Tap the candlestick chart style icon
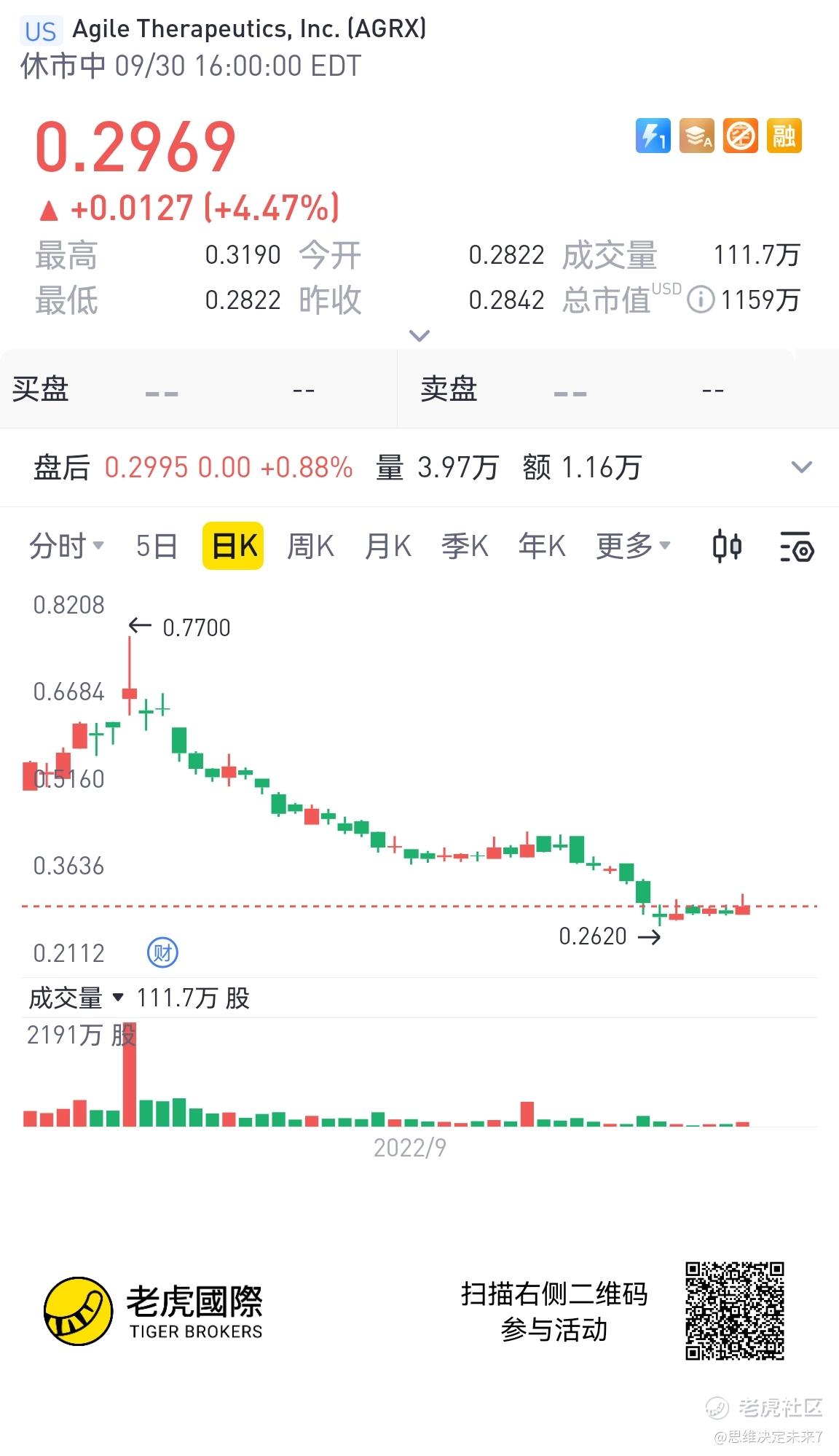The height and width of the screenshot is (1456, 839). point(727,547)
